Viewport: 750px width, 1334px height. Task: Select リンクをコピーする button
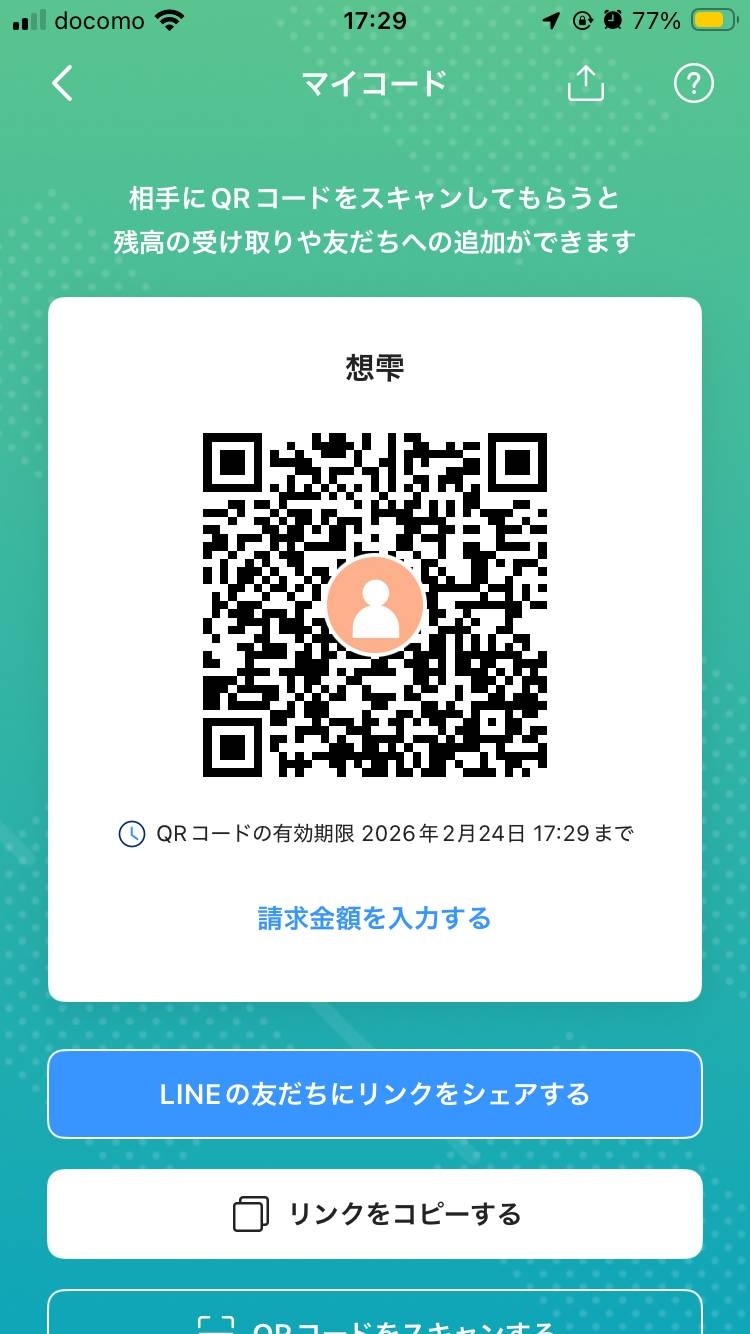click(375, 1214)
